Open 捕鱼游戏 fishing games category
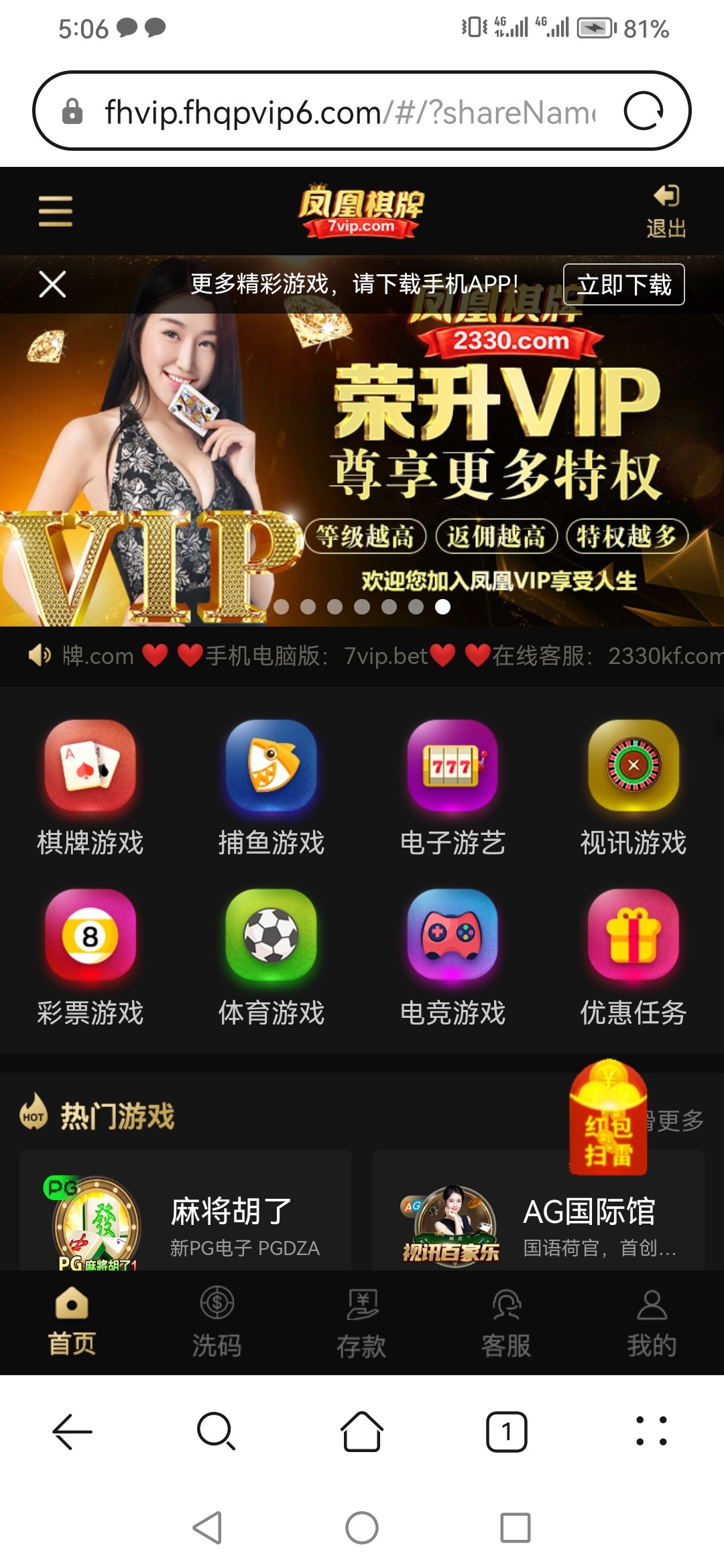The width and height of the screenshot is (724, 1568). [271, 787]
